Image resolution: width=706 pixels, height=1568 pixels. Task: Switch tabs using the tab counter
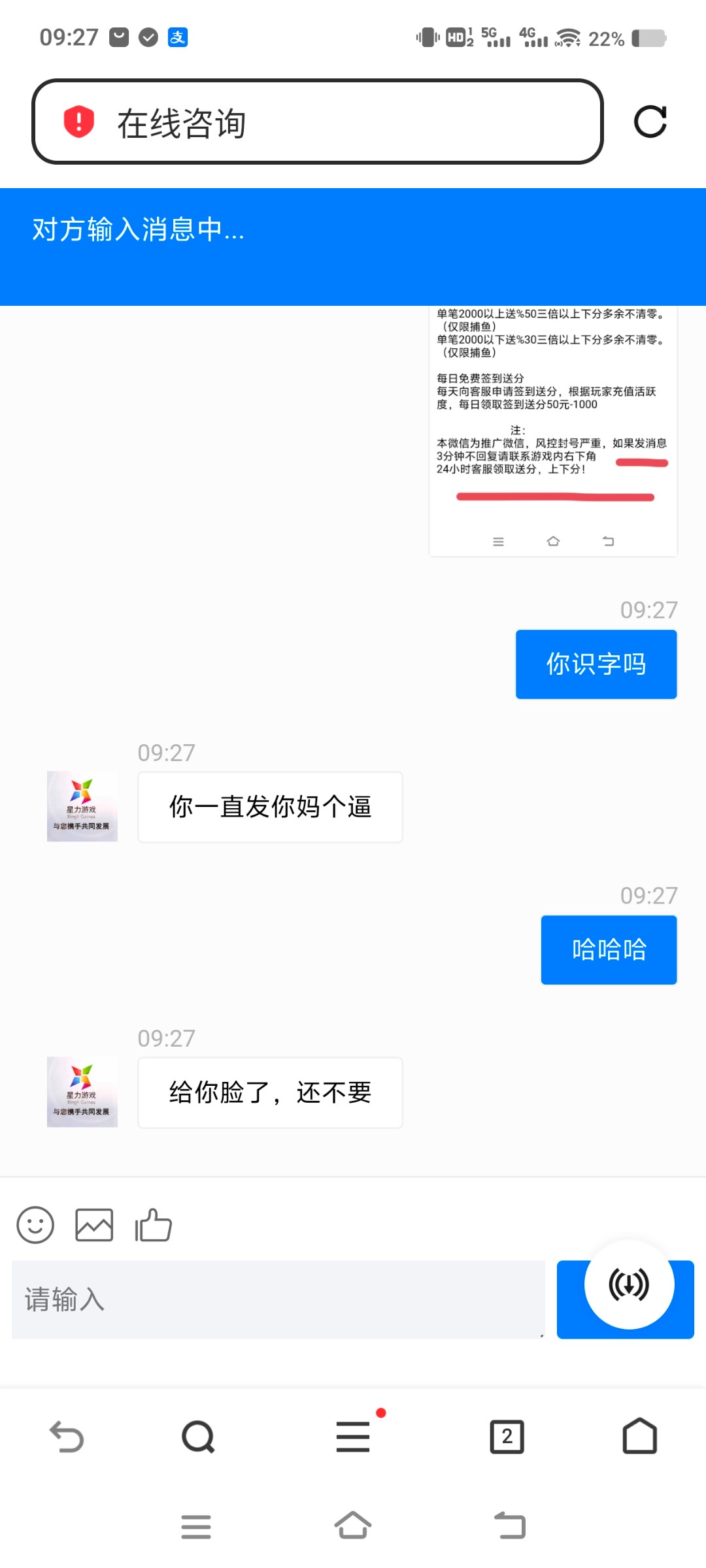point(508,1436)
